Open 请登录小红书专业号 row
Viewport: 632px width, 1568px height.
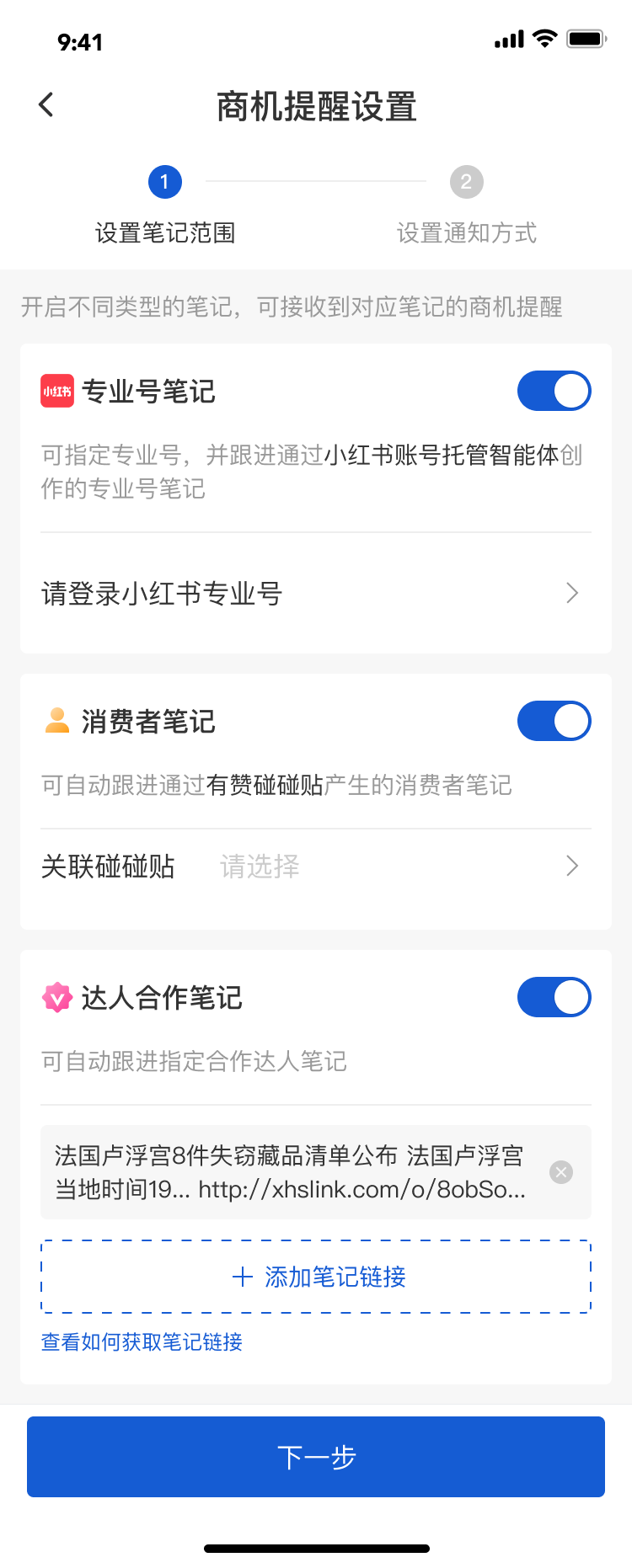[315, 594]
